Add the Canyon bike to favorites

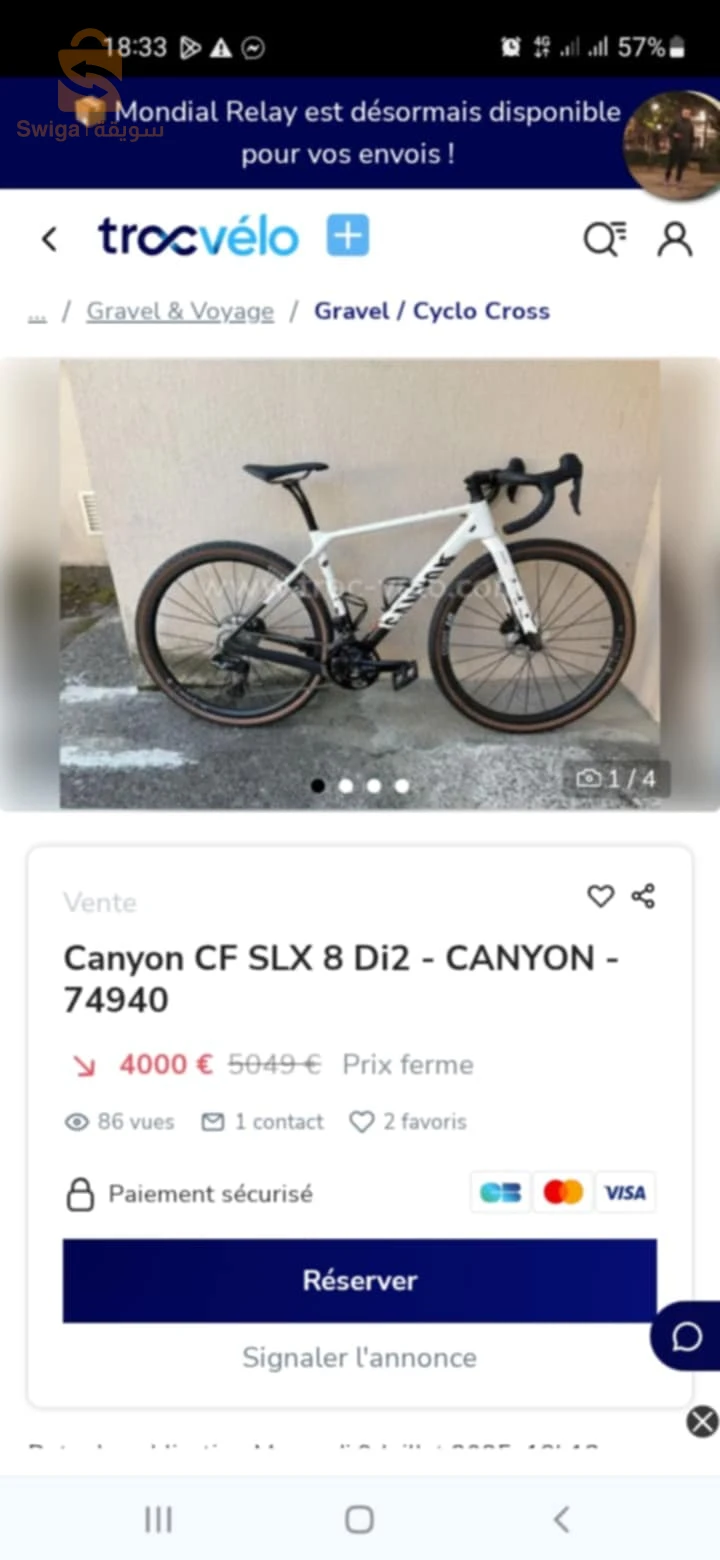click(x=600, y=897)
